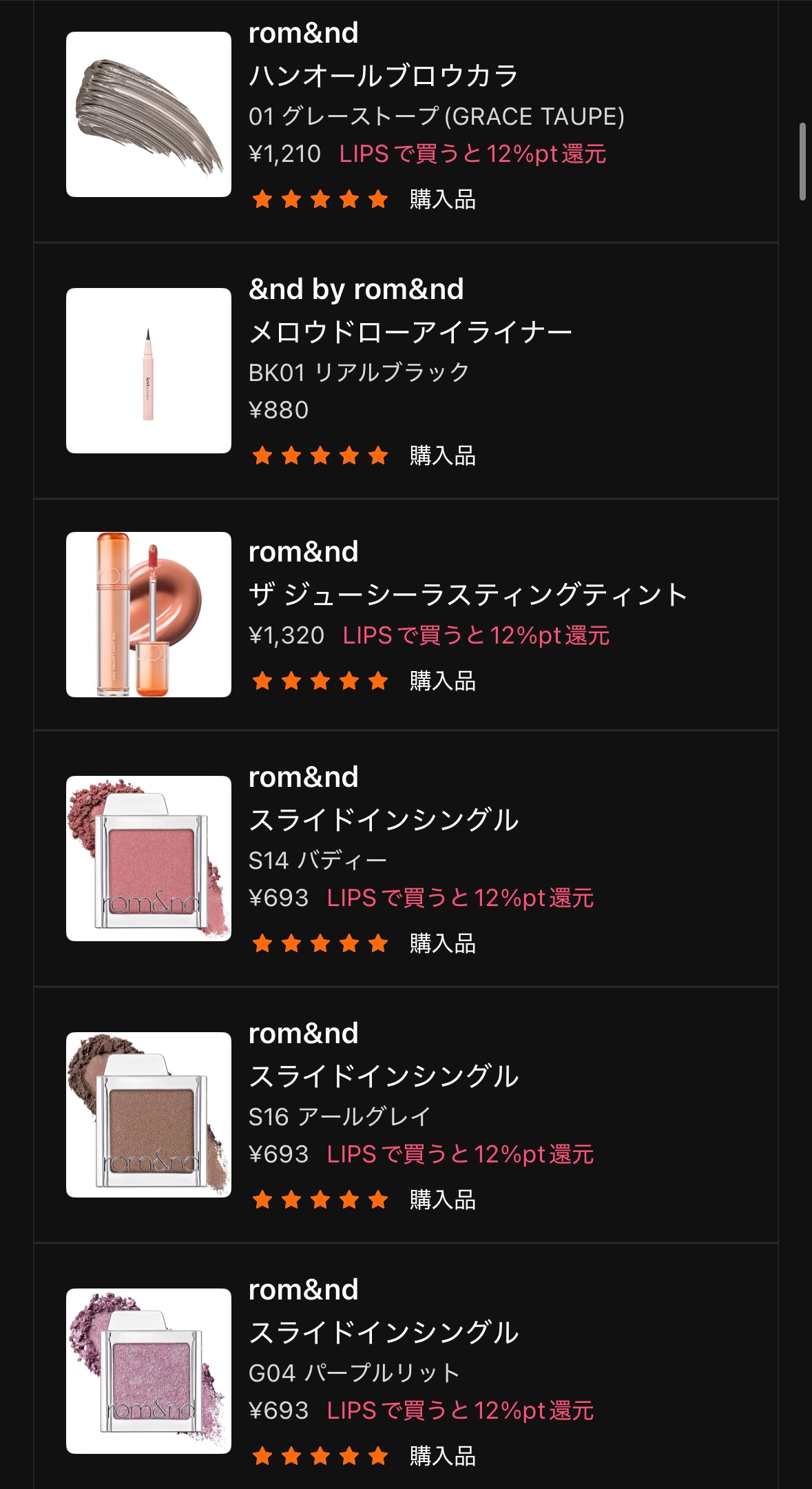Screen dimensions: 812x1489
Task: Tap the star rating of メロウドローアイライナー
Action: pyautogui.click(x=320, y=454)
